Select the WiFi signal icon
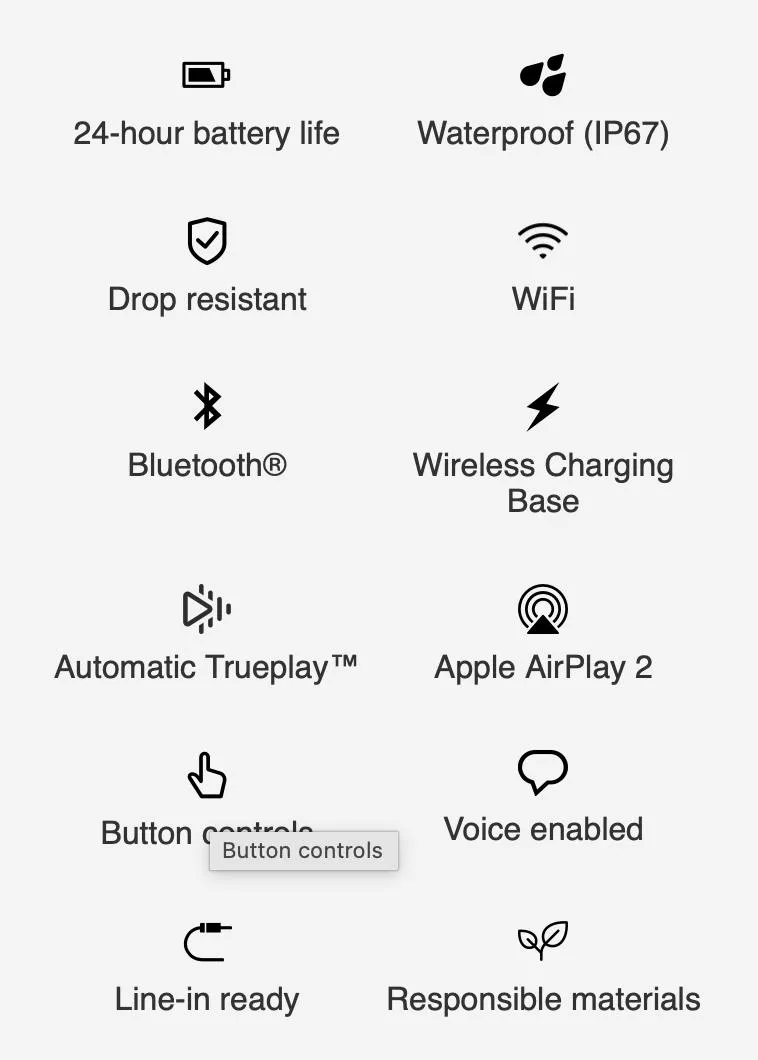 pos(543,240)
